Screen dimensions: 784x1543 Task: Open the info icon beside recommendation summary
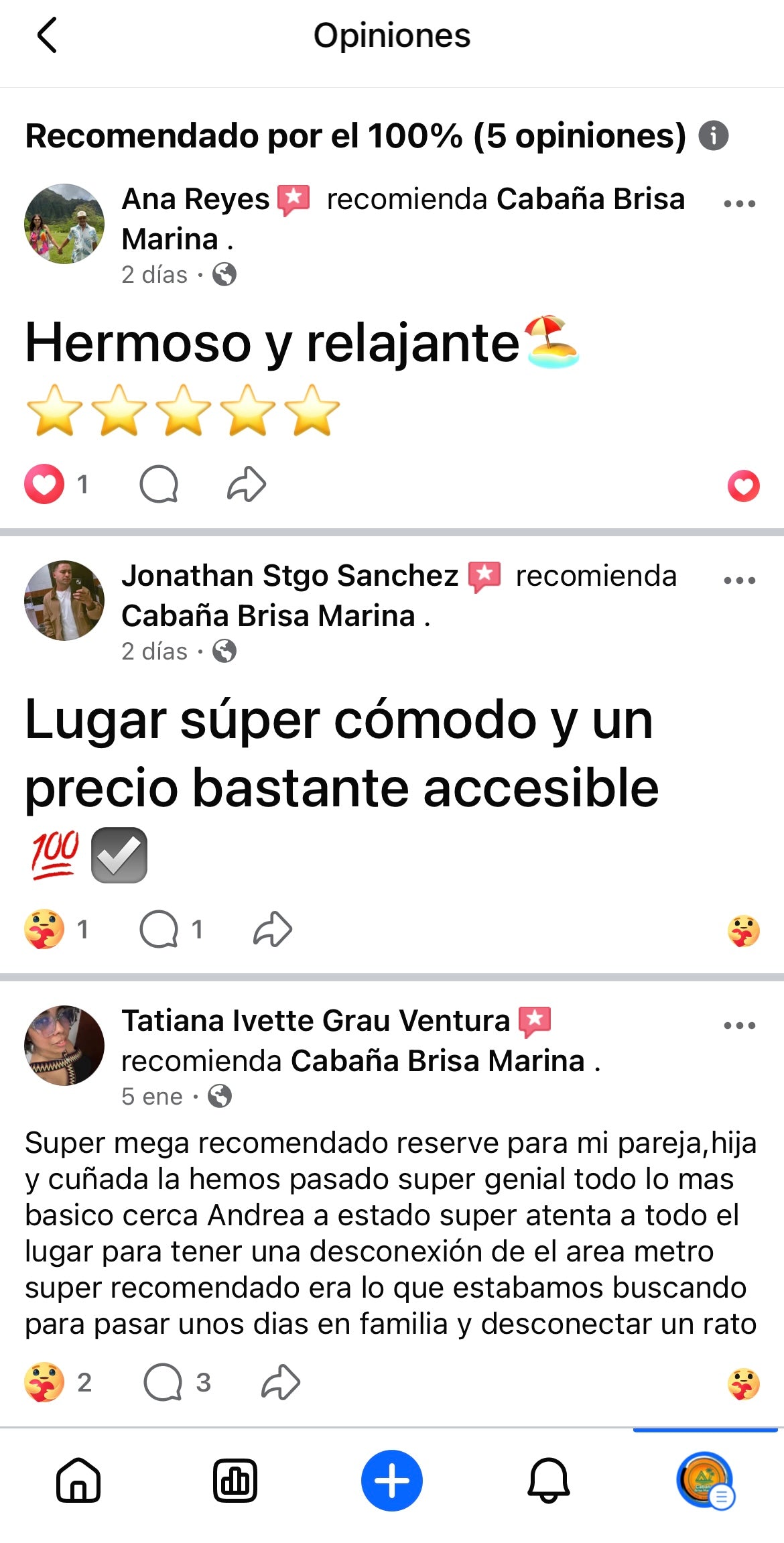coord(713,135)
